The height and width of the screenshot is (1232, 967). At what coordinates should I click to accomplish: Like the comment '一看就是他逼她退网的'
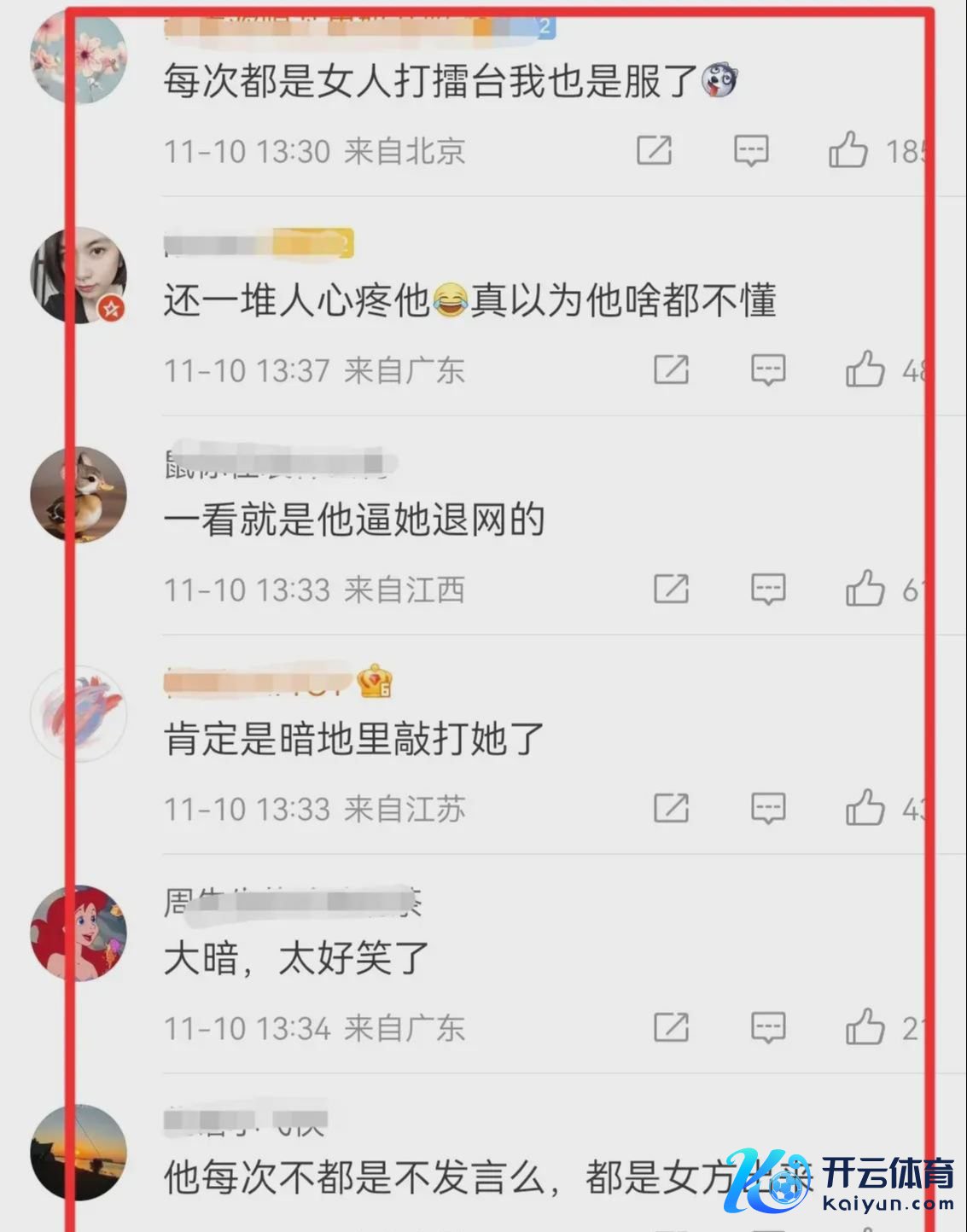coord(865,589)
